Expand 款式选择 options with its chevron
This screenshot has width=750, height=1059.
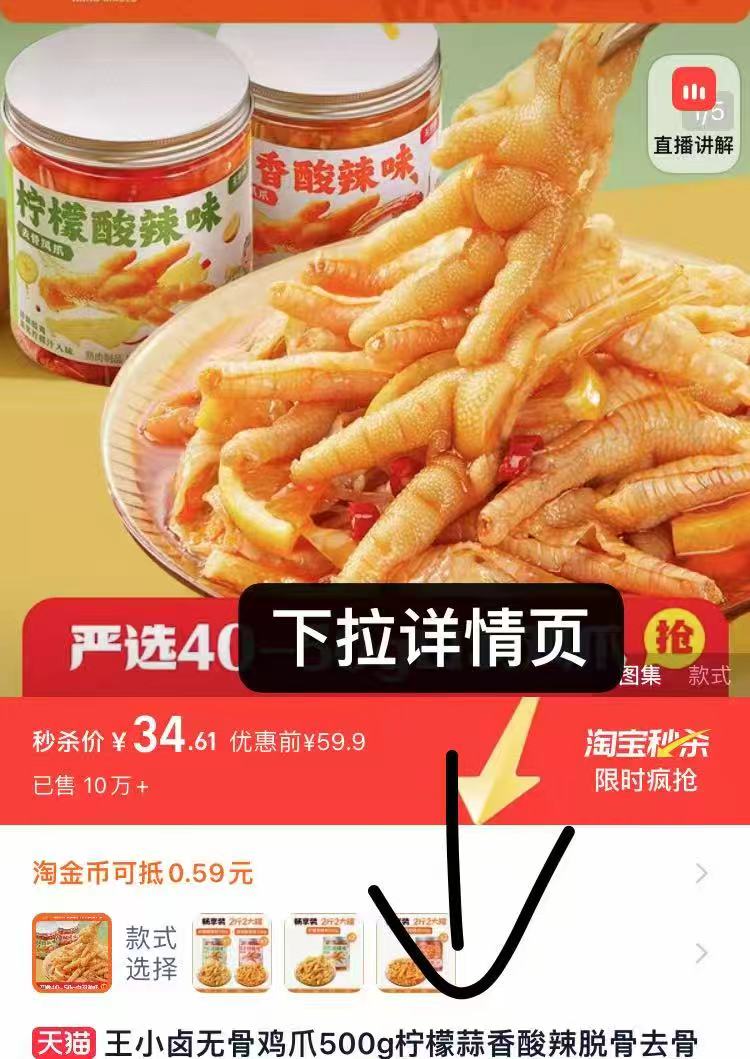pyautogui.click(x=702, y=952)
